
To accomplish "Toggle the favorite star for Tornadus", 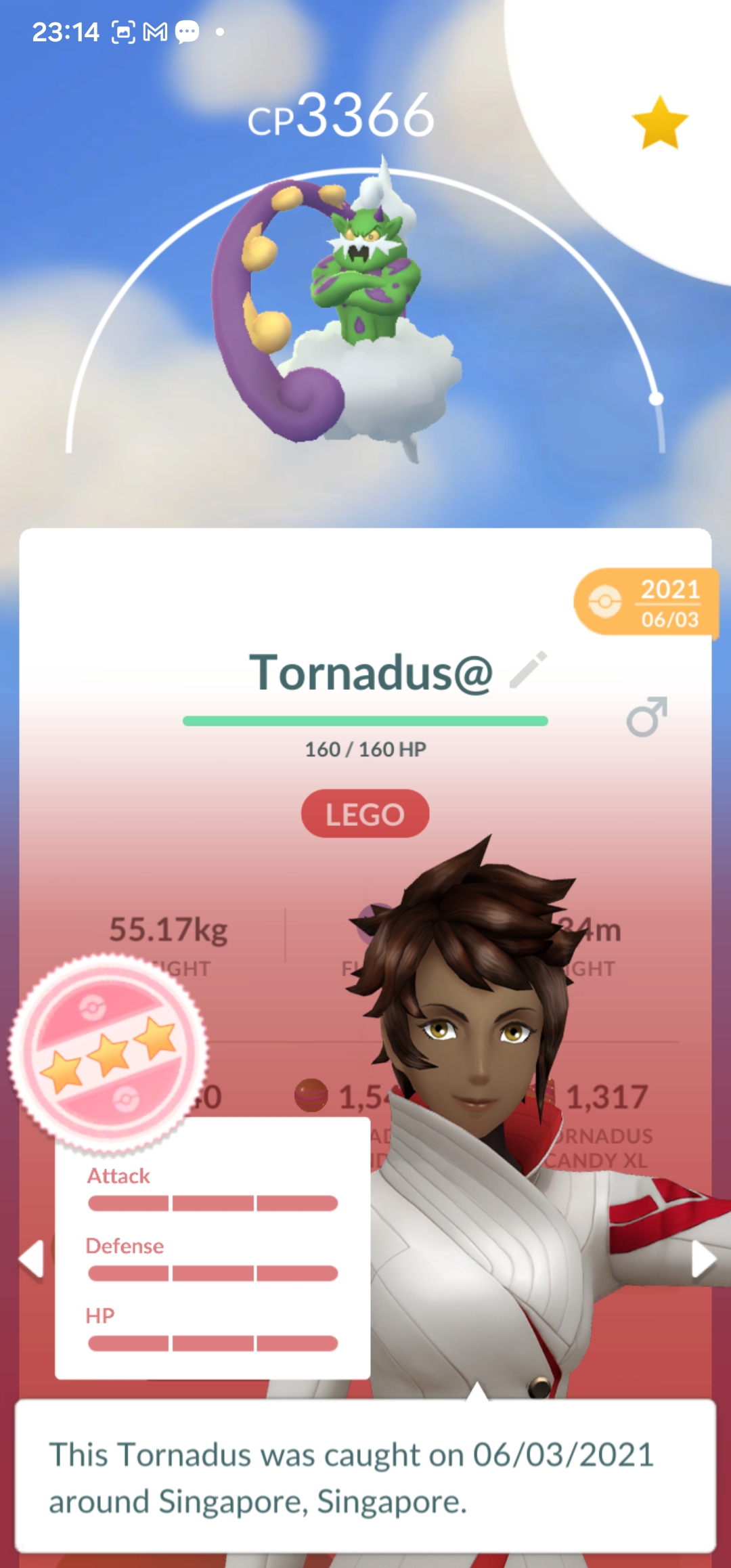I will click(659, 123).
